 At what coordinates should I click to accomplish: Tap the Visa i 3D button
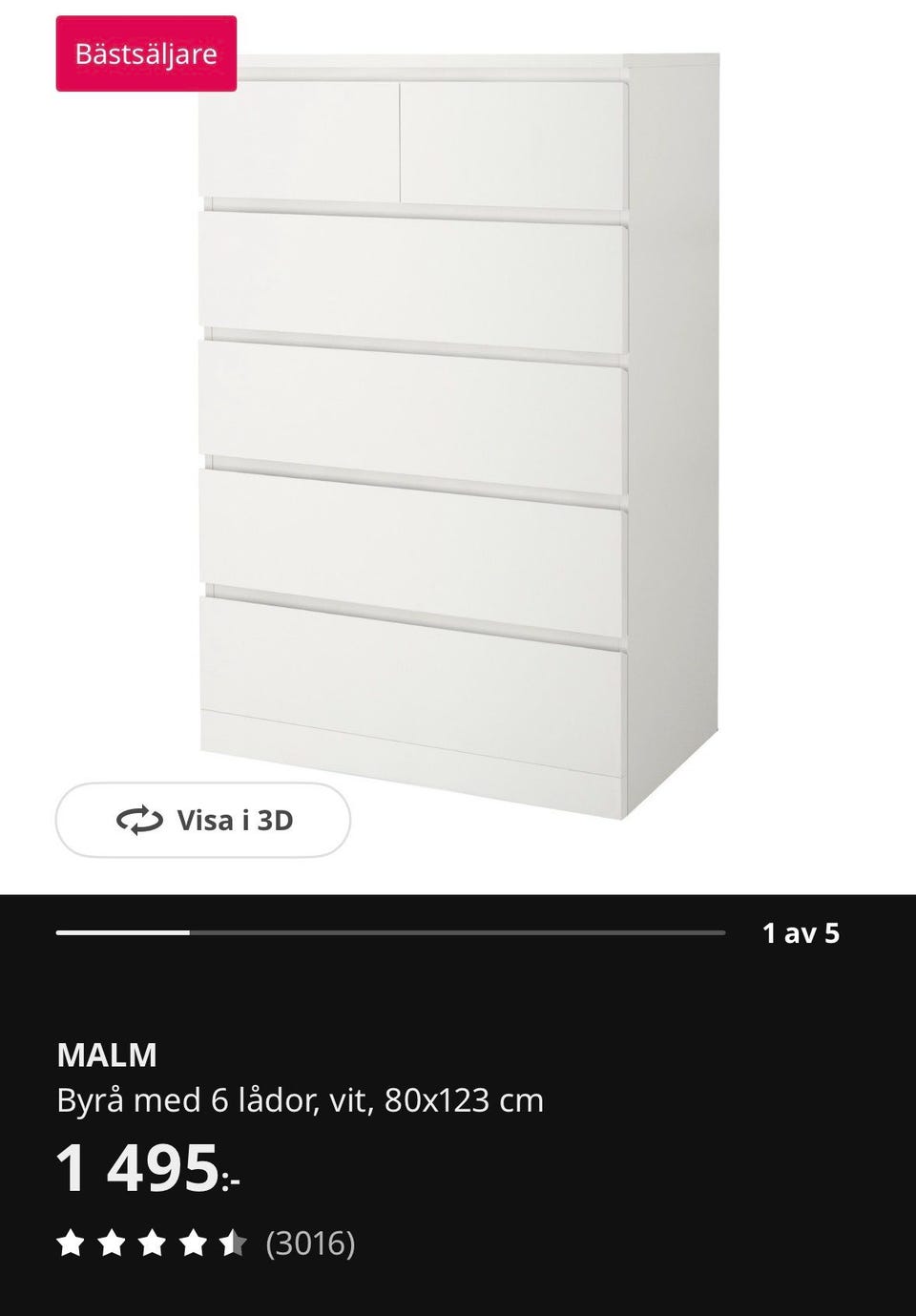point(203,820)
